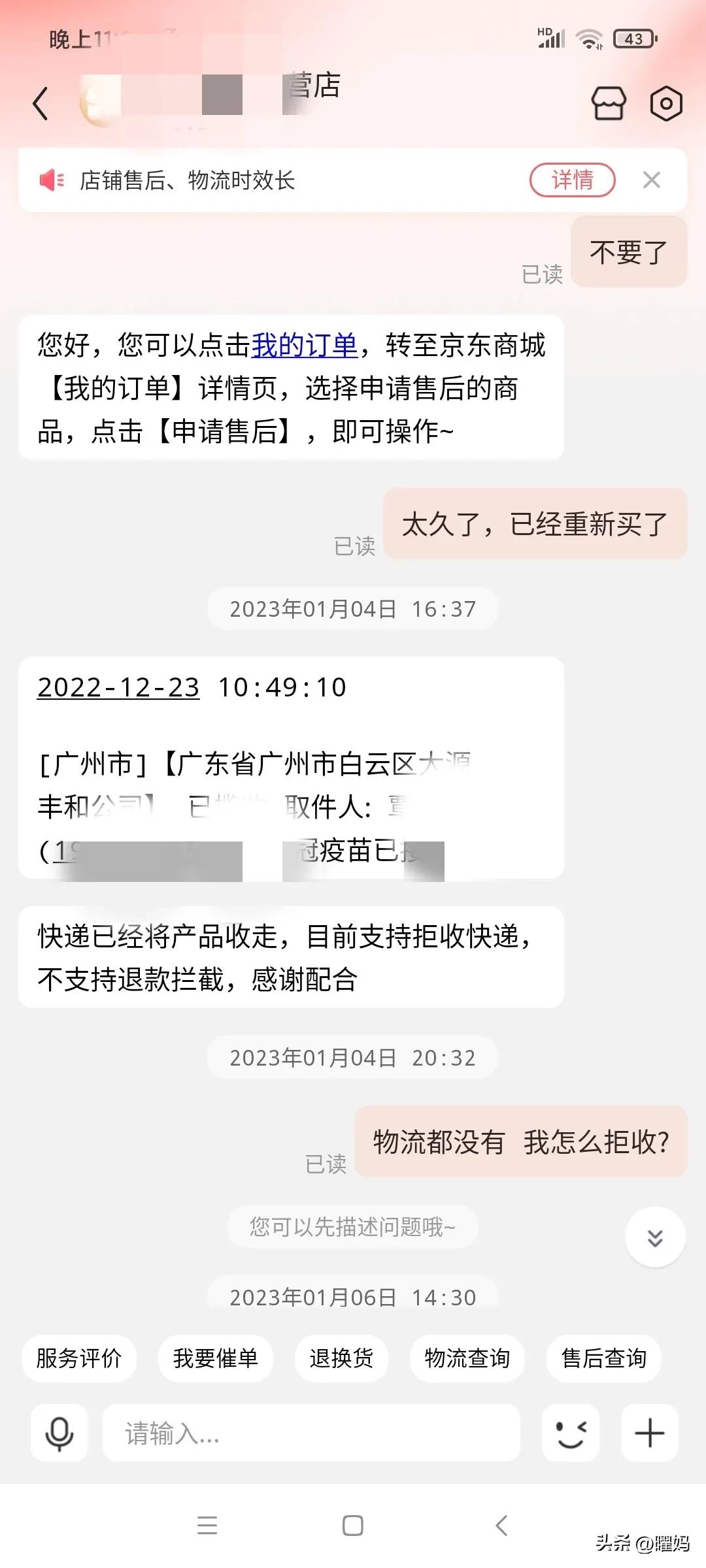The image size is (706, 1568).
Task: Tap the announcement speaker icon
Action: coord(52,180)
